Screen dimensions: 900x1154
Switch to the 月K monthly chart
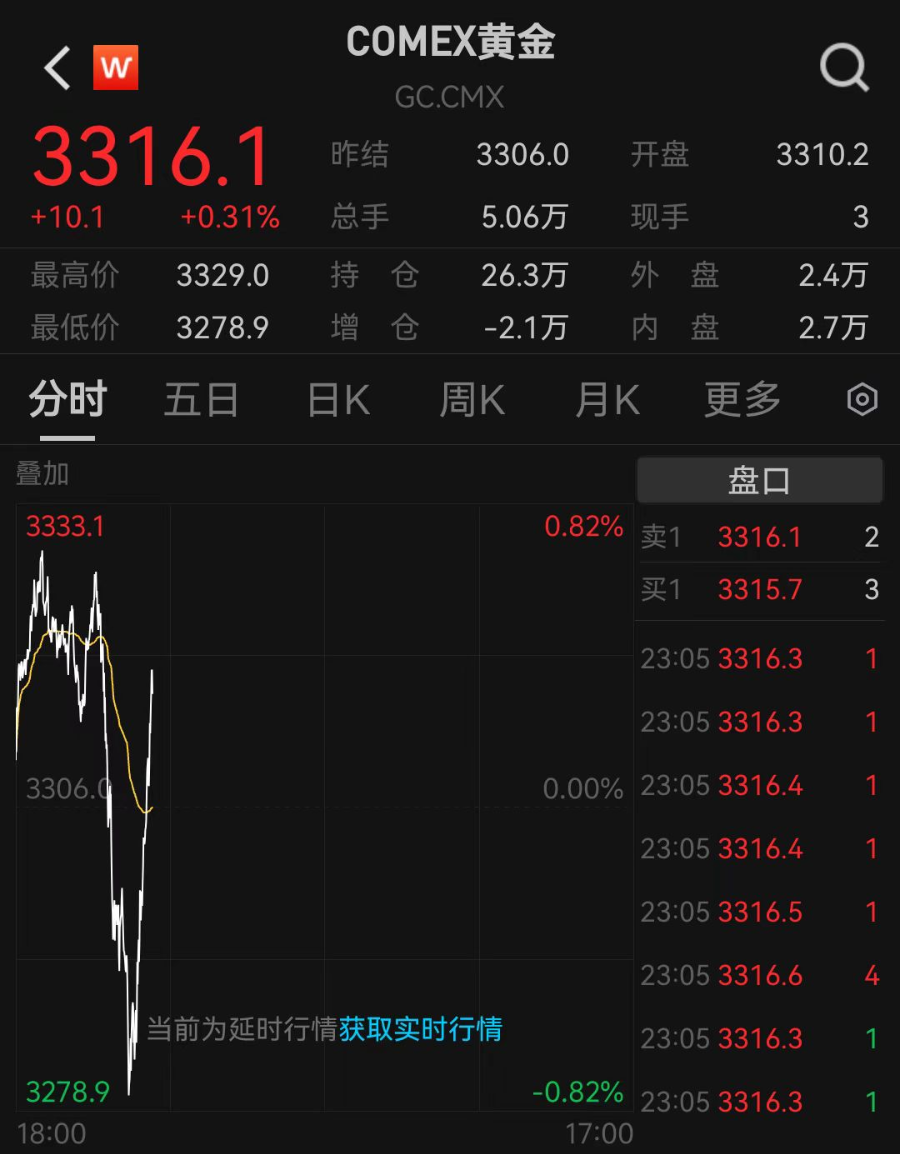tap(606, 399)
